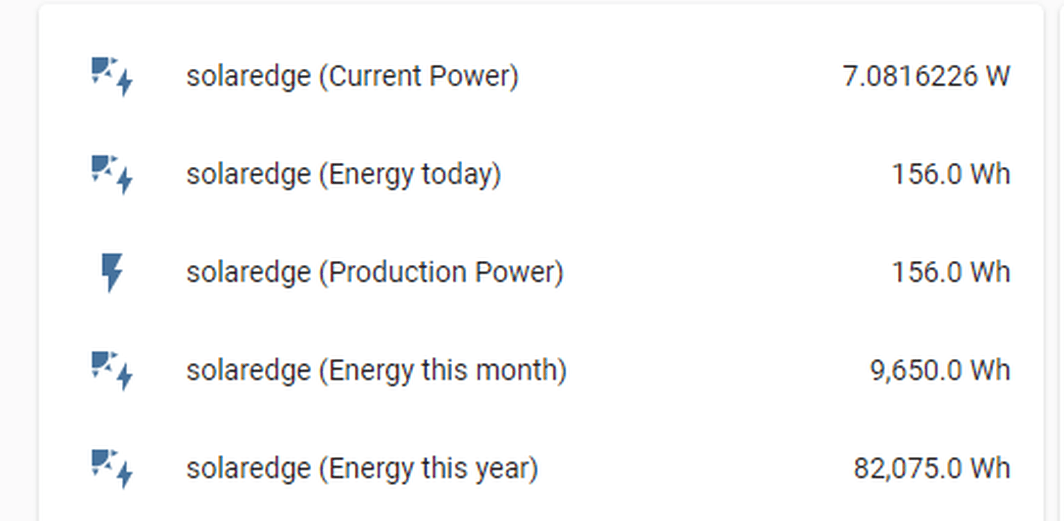
Task: Open solaredge Current Power entity details
Action: [x=352, y=76]
